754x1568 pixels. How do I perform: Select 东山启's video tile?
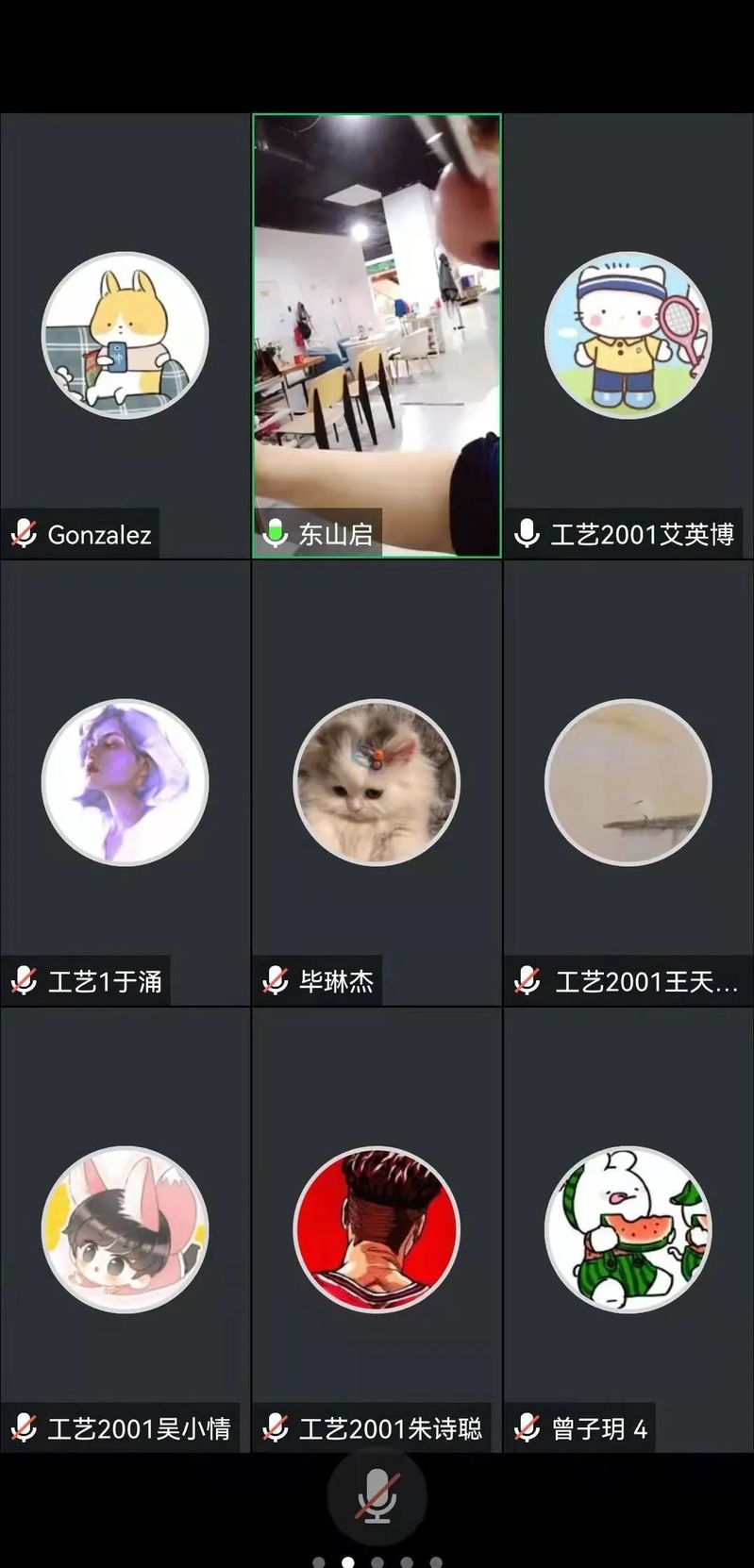coord(377,336)
